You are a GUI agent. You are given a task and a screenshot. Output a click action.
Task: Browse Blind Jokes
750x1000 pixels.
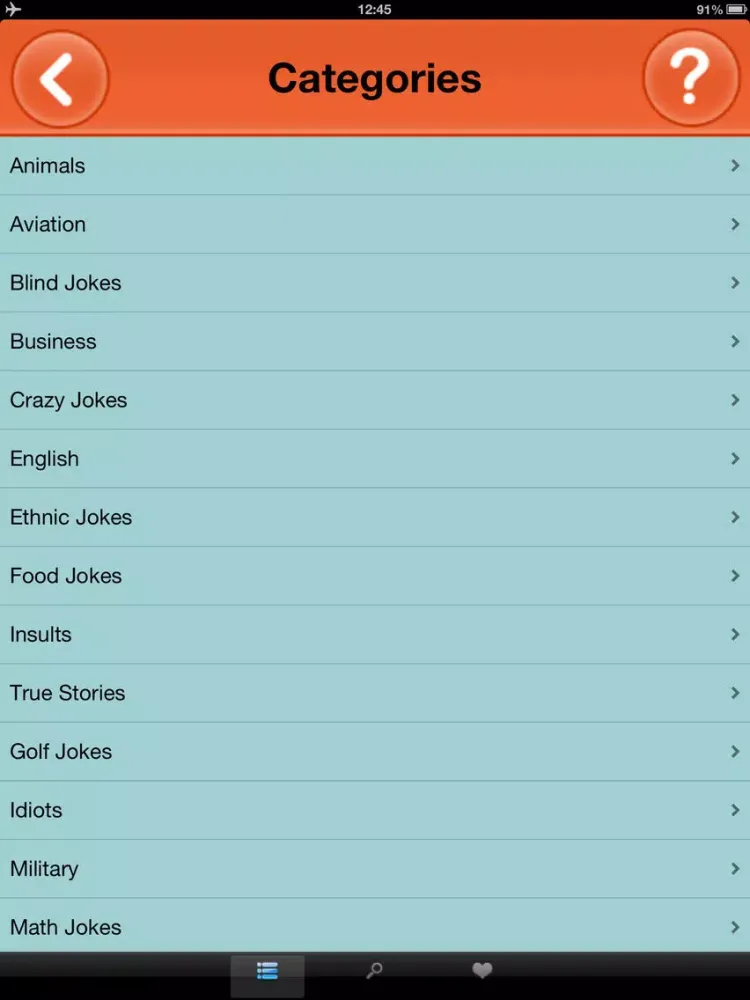pyautogui.click(x=375, y=283)
